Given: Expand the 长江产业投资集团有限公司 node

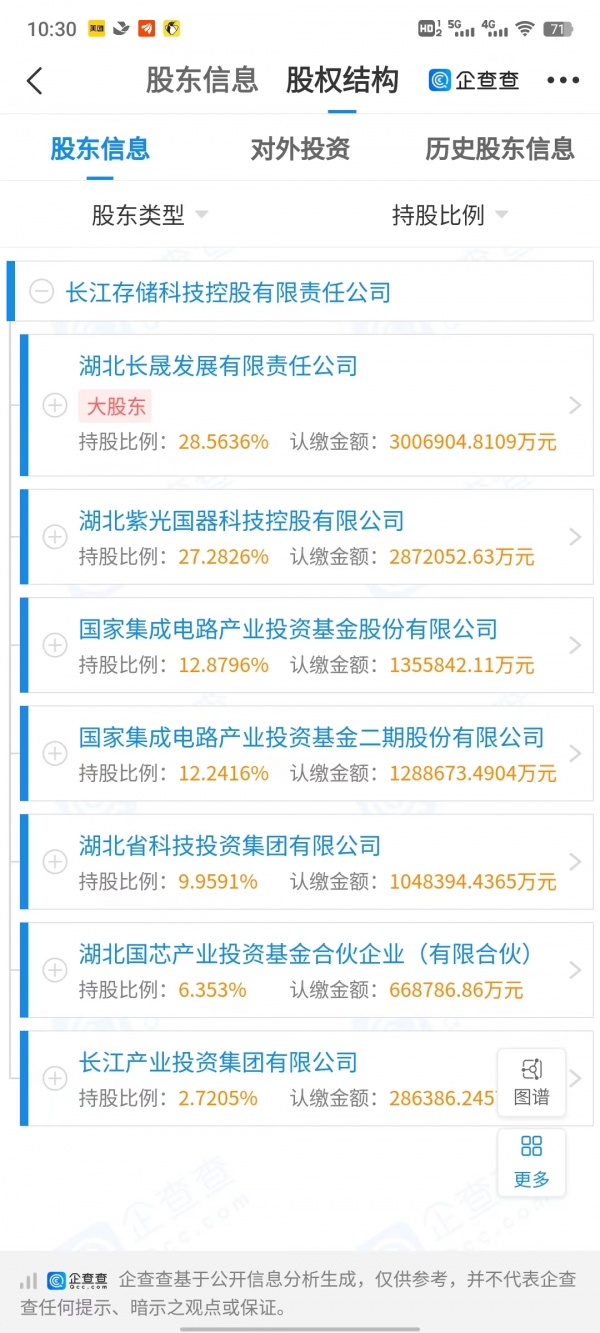Looking at the screenshot, I should [x=55, y=1078].
